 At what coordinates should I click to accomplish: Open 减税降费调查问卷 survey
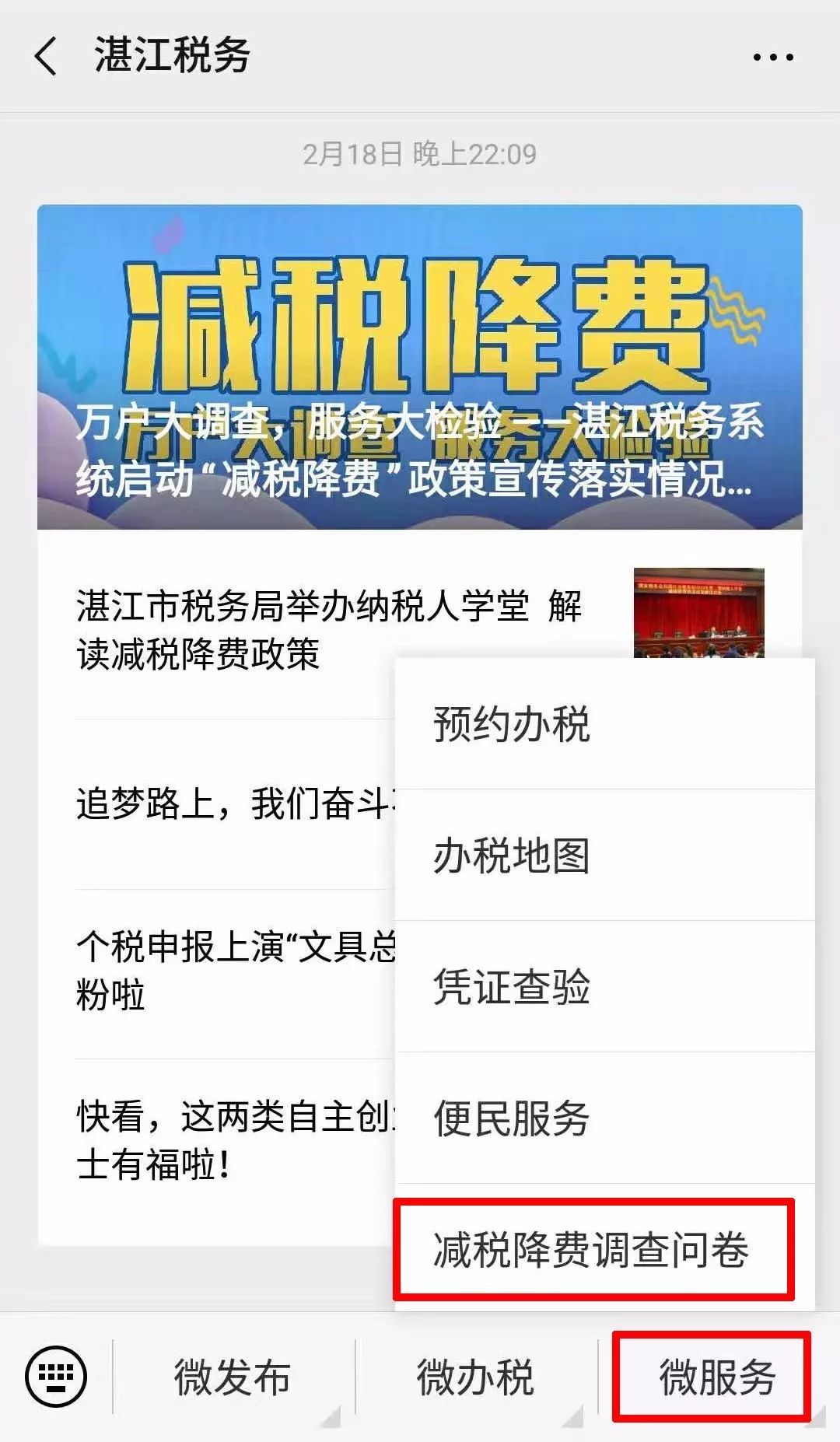point(593,1250)
